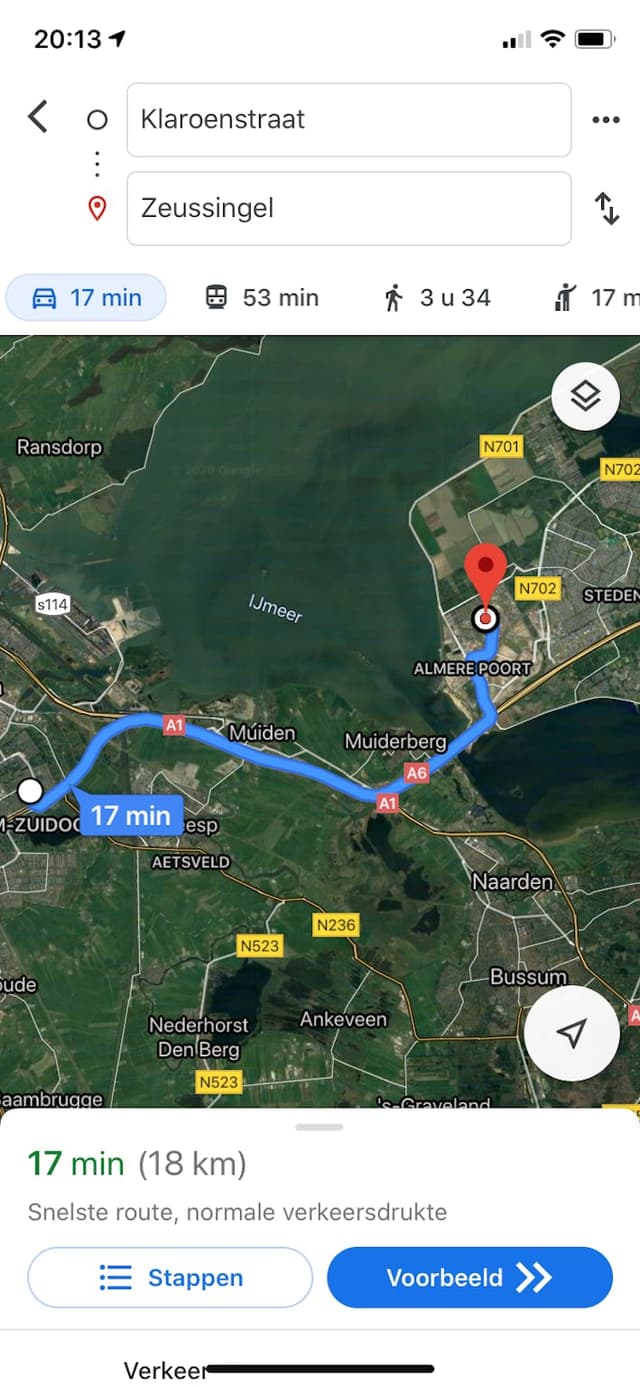Go back from the directions screen
The height and width of the screenshot is (1387, 640).
coord(38,118)
